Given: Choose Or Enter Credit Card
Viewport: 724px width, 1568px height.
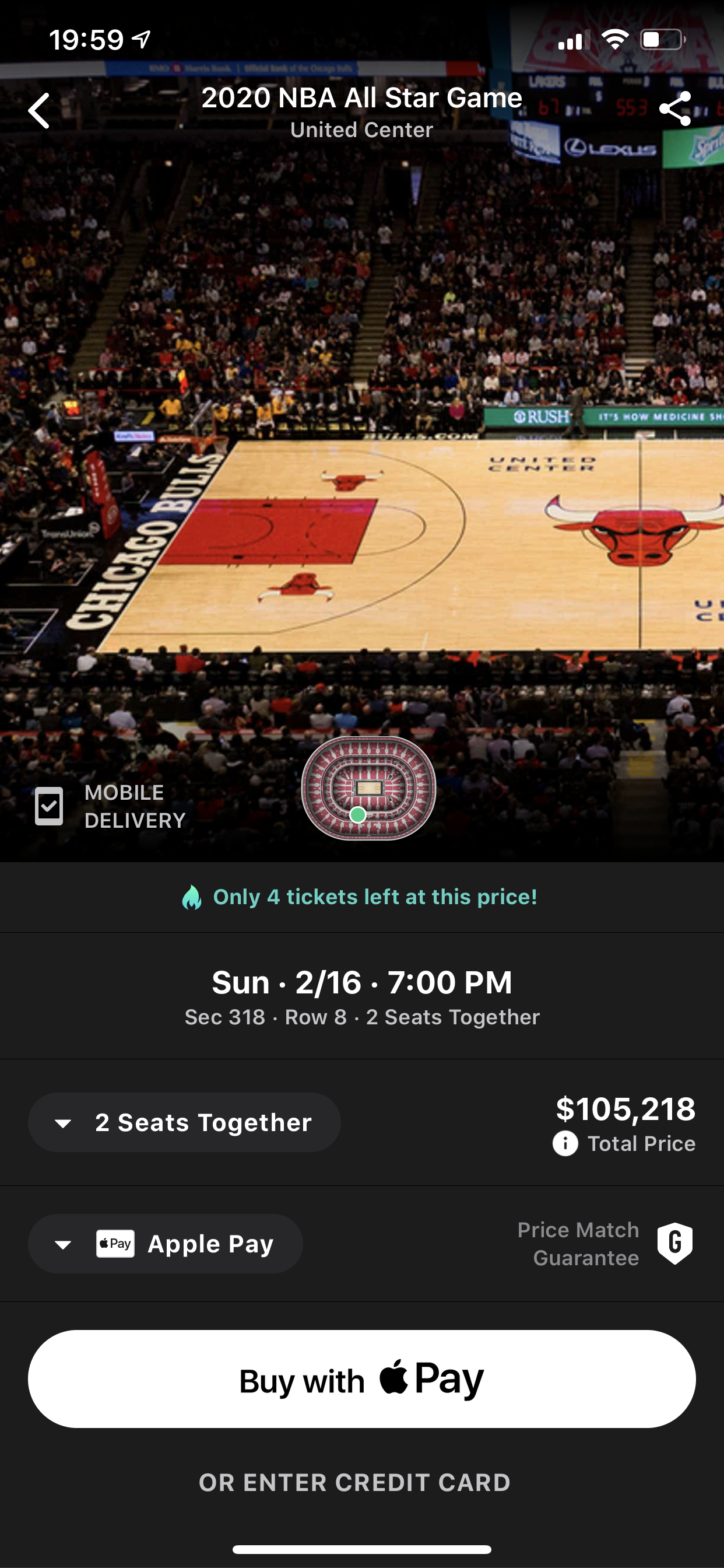Looking at the screenshot, I should 354,1482.
